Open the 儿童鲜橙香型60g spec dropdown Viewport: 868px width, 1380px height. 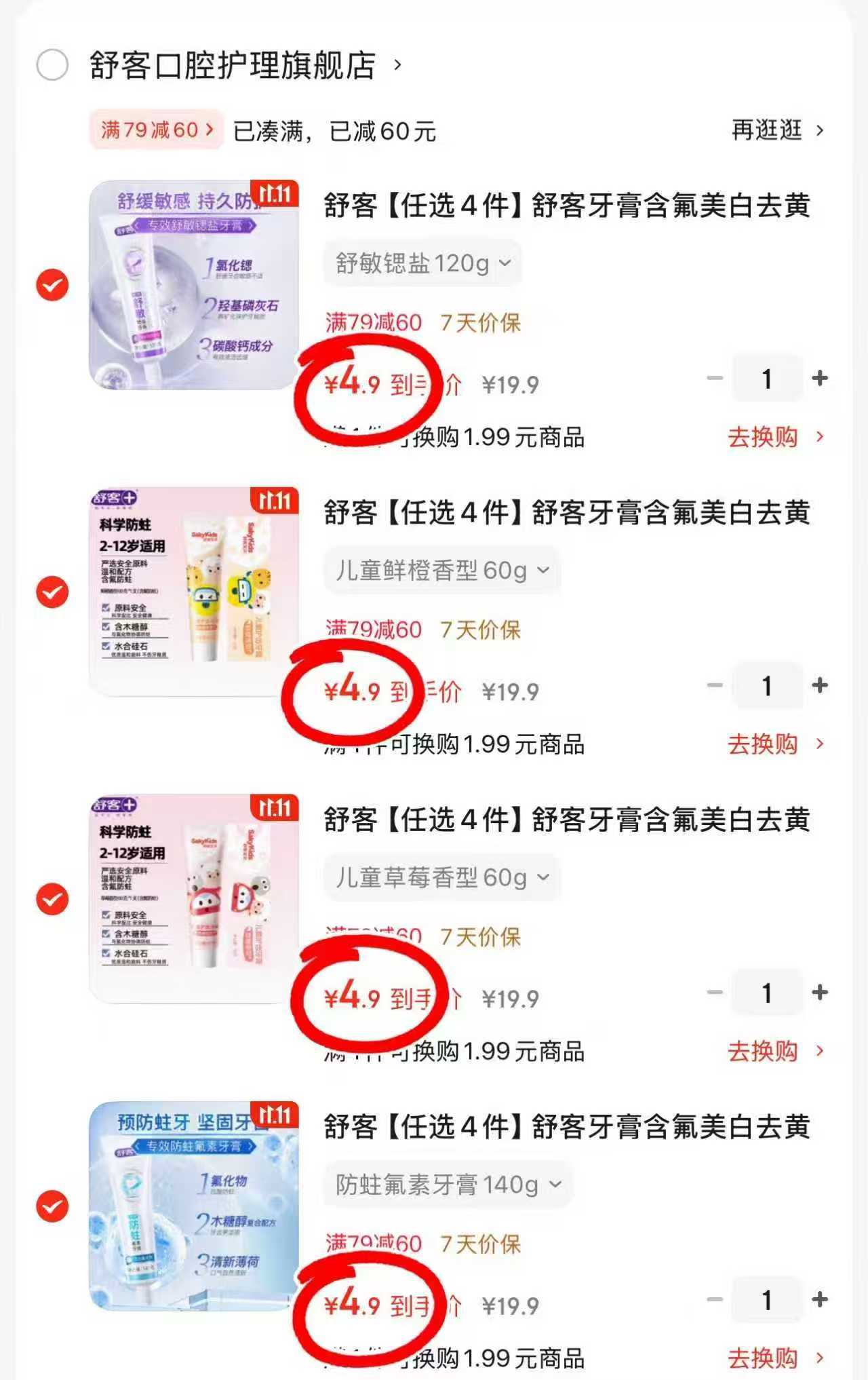441,571
